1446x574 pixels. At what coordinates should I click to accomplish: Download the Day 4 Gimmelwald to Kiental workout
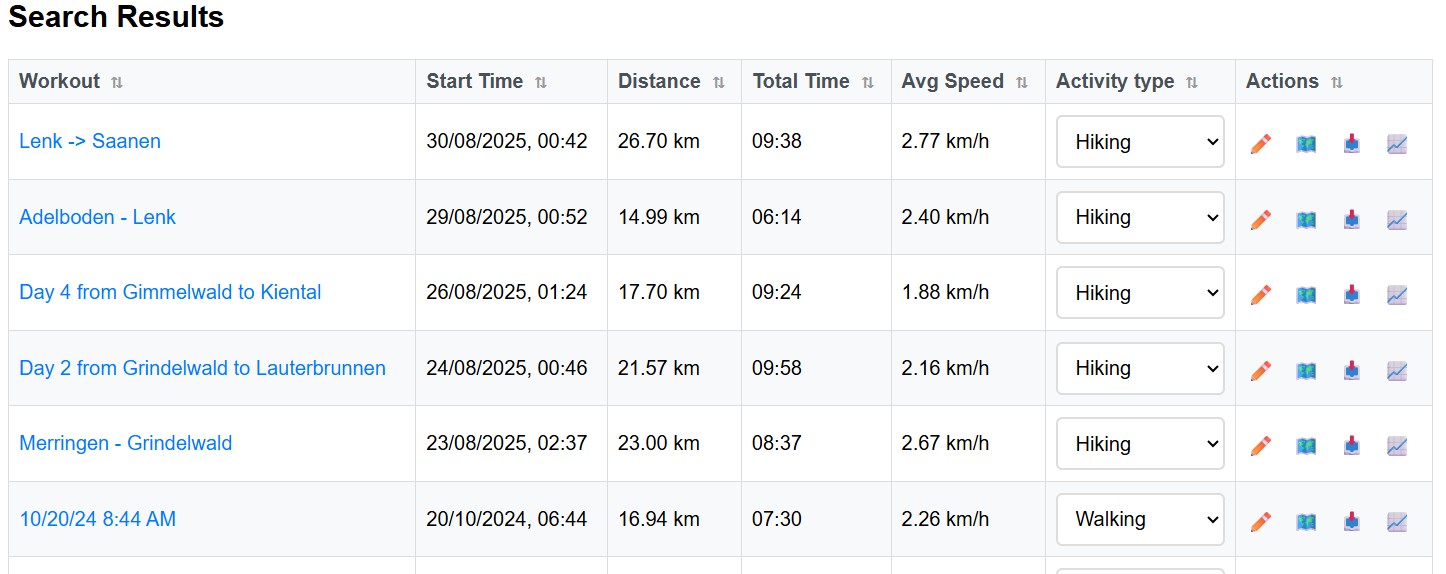coord(1352,294)
